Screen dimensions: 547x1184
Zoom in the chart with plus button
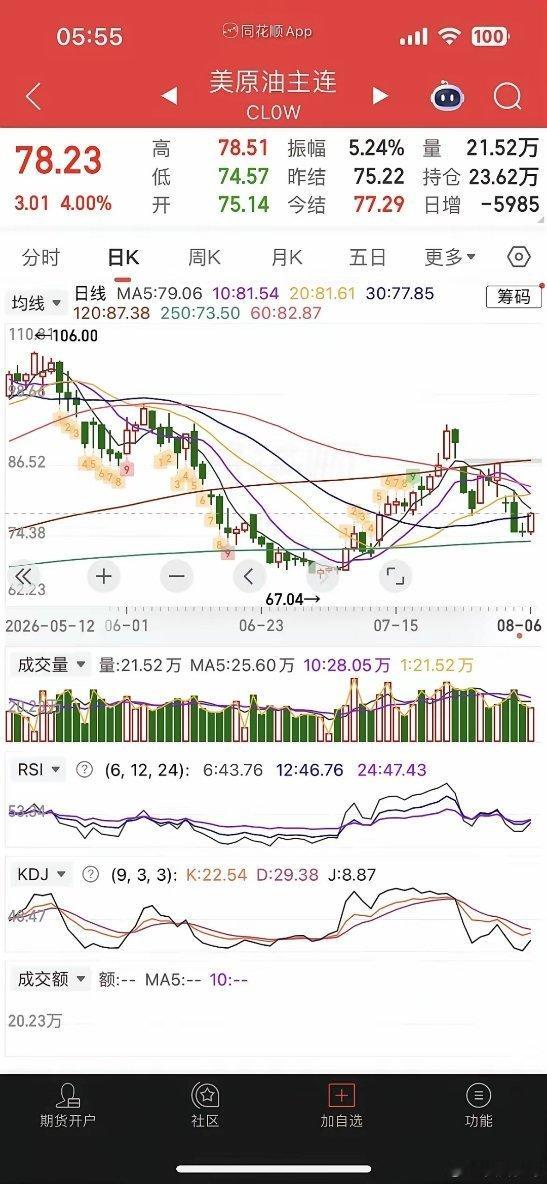pos(104,577)
